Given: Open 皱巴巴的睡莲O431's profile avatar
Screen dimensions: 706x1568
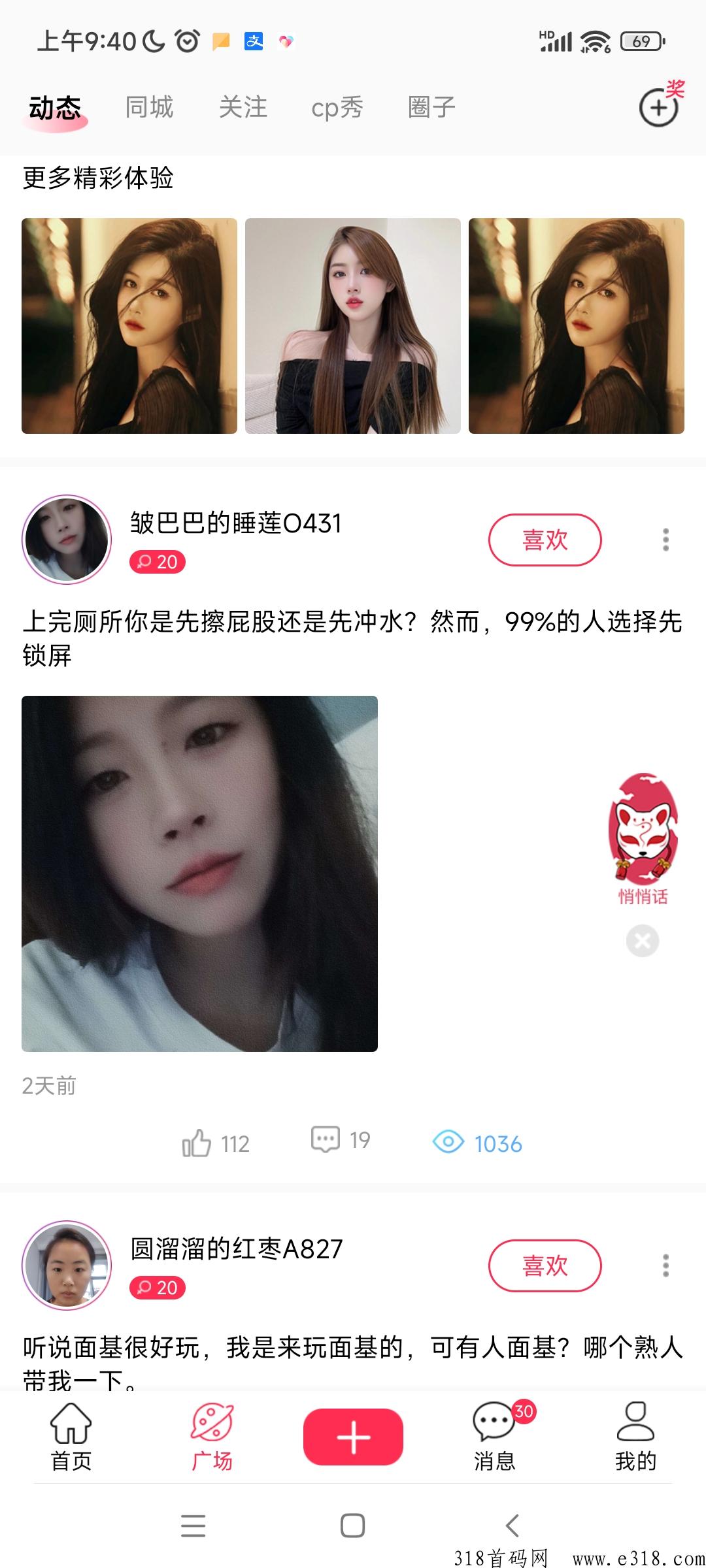Looking at the screenshot, I should coord(67,539).
